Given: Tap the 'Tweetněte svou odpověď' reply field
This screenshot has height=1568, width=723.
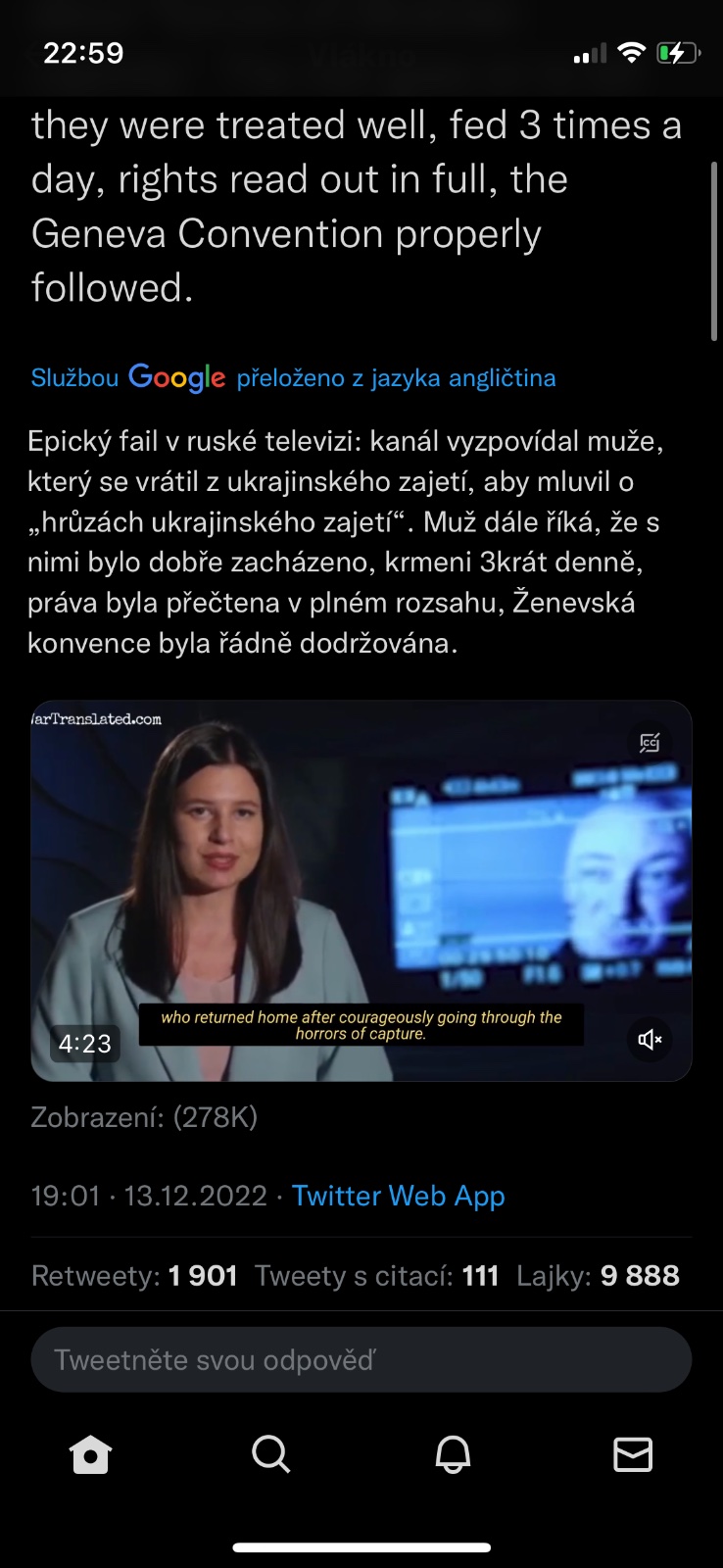Looking at the screenshot, I should tap(361, 1359).
